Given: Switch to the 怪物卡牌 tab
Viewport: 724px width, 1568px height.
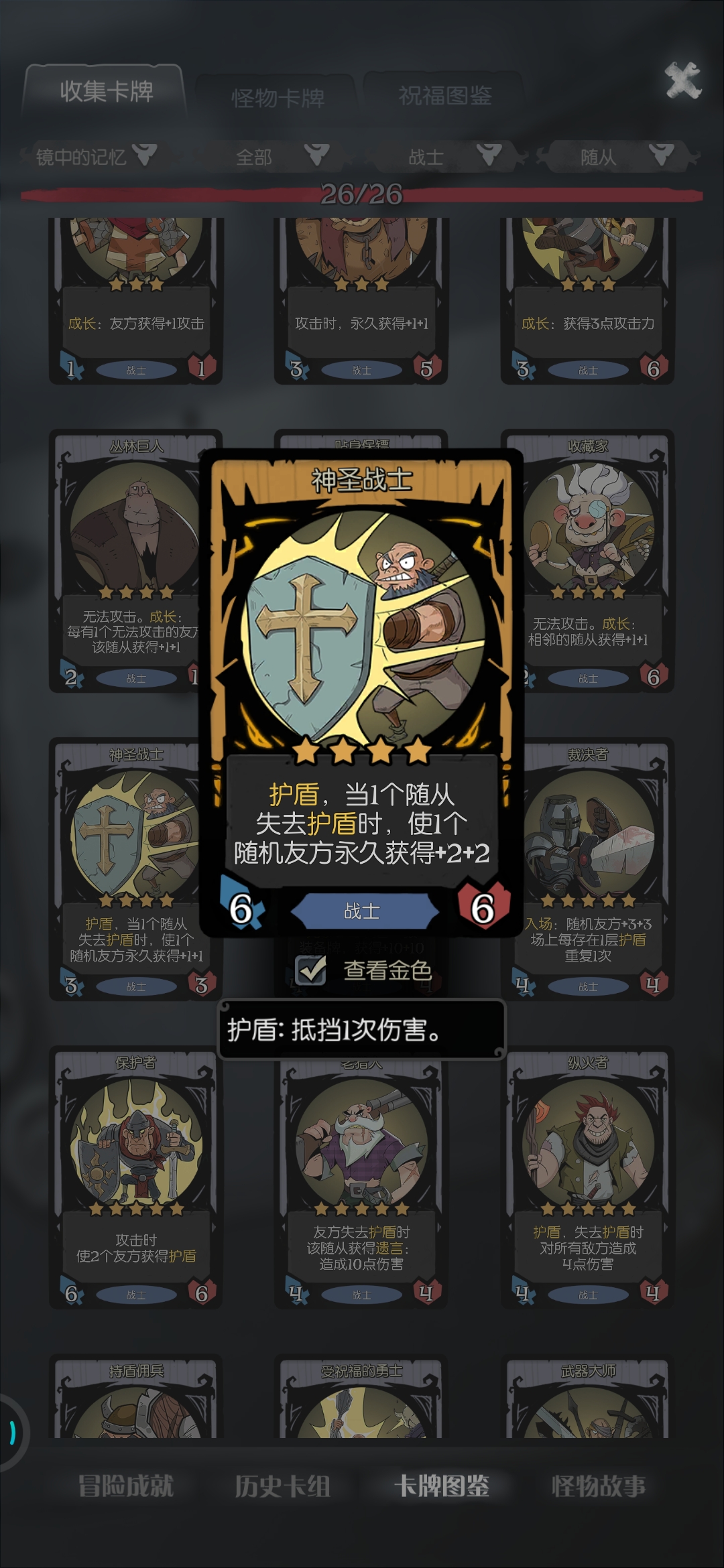Looking at the screenshot, I should click(278, 98).
